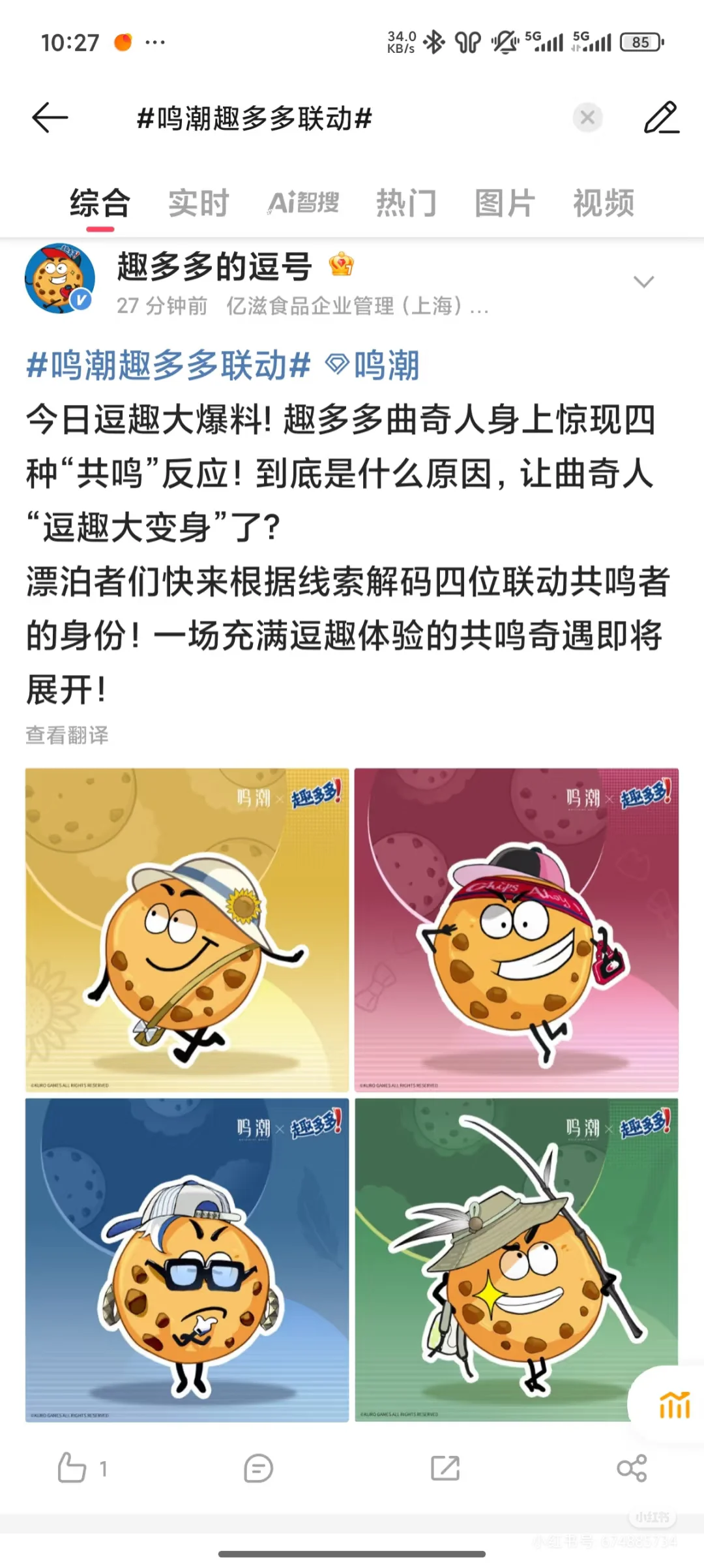Open the search field with #鸣潮趣多多联动#
This screenshot has height=1568, width=704.
coord(352,118)
